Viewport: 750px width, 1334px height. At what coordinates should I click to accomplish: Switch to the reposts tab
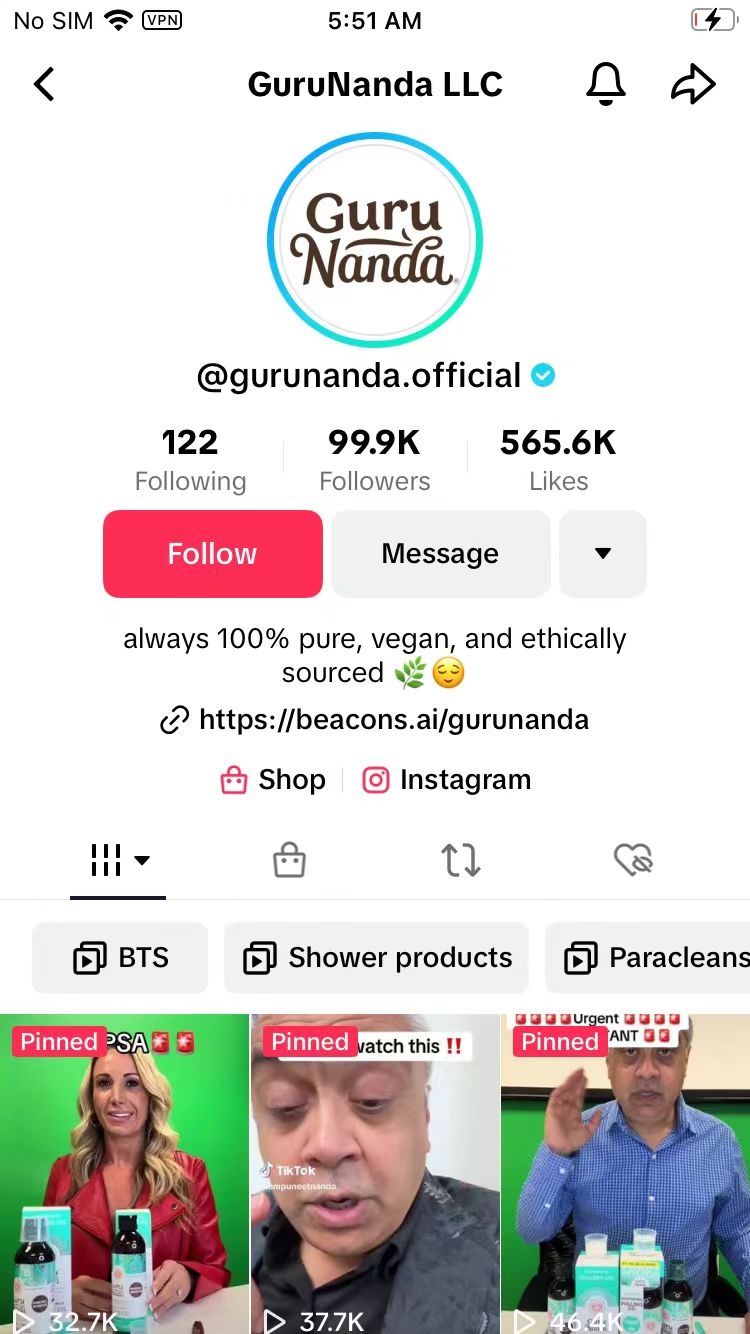coord(461,860)
